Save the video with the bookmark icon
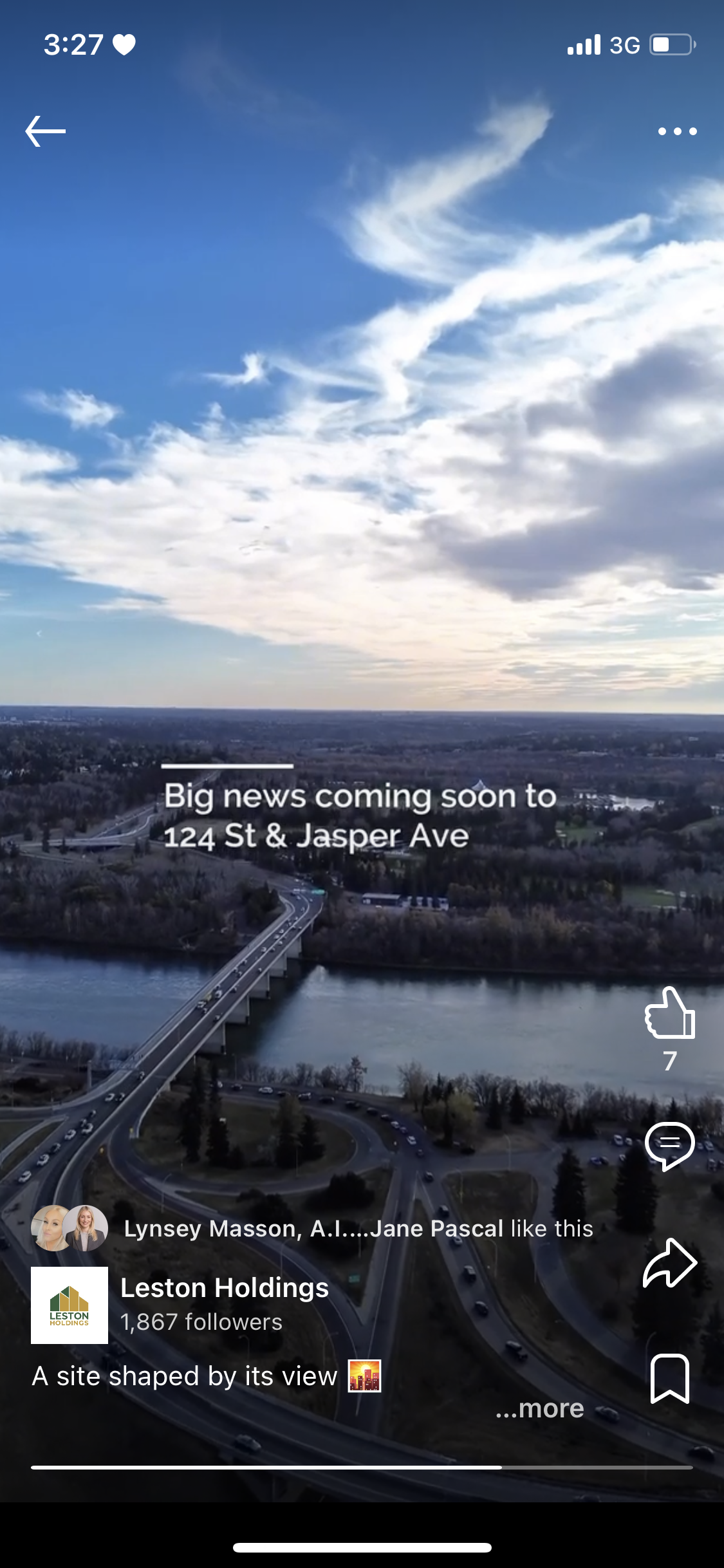This screenshot has width=724, height=1568. coord(669,1378)
